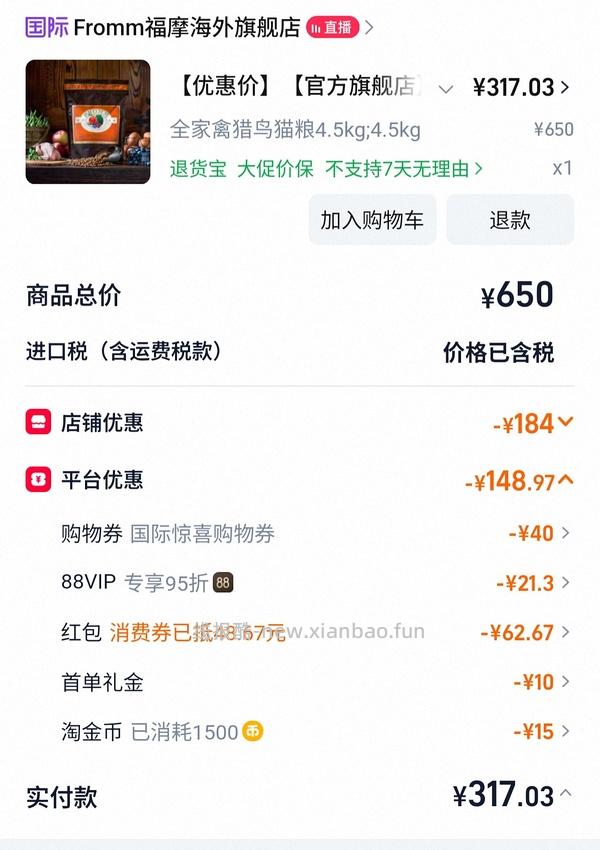Viewport: 600px width, 850px height.
Task: Collapse the 实付款 payment summary
Action: coord(566,795)
